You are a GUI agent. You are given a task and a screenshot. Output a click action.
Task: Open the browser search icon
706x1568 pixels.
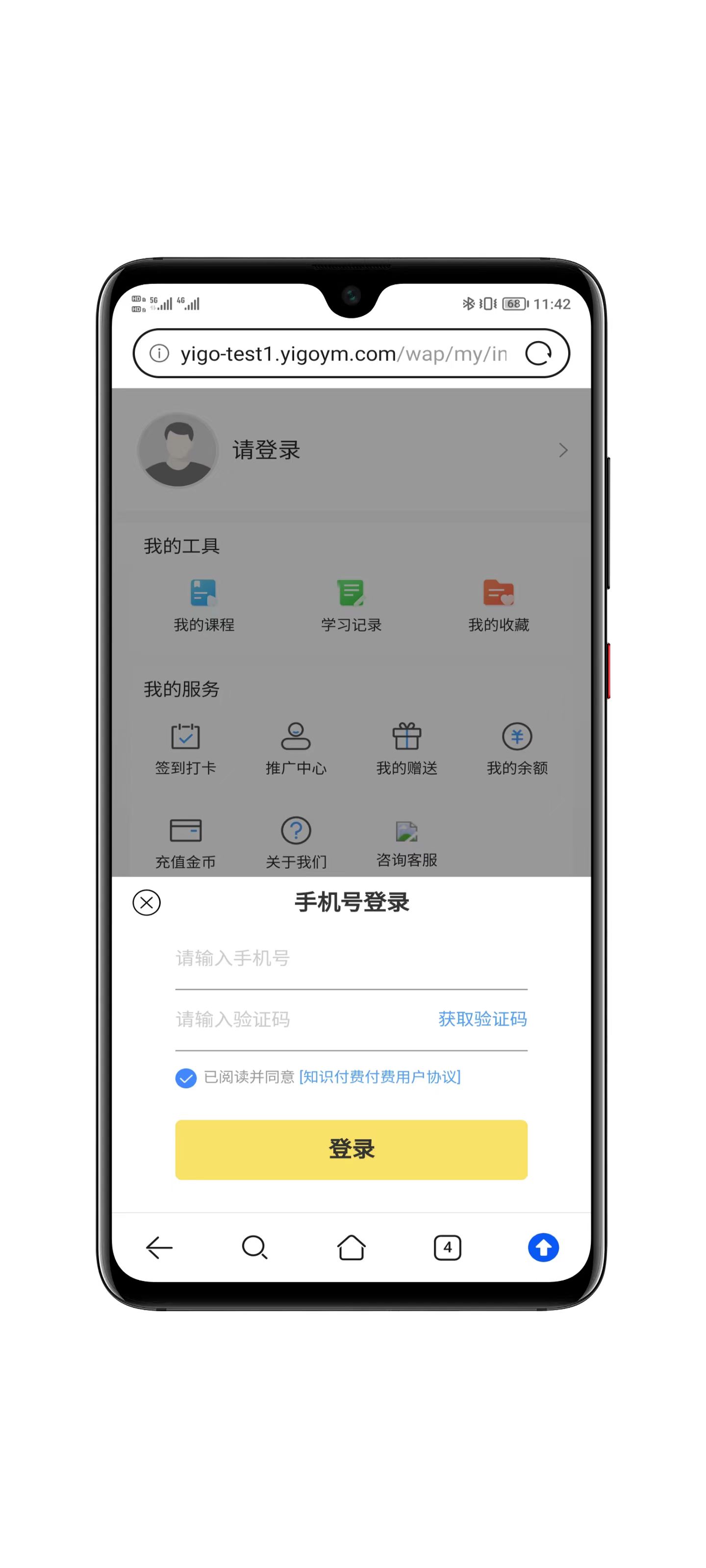pyautogui.click(x=254, y=1247)
